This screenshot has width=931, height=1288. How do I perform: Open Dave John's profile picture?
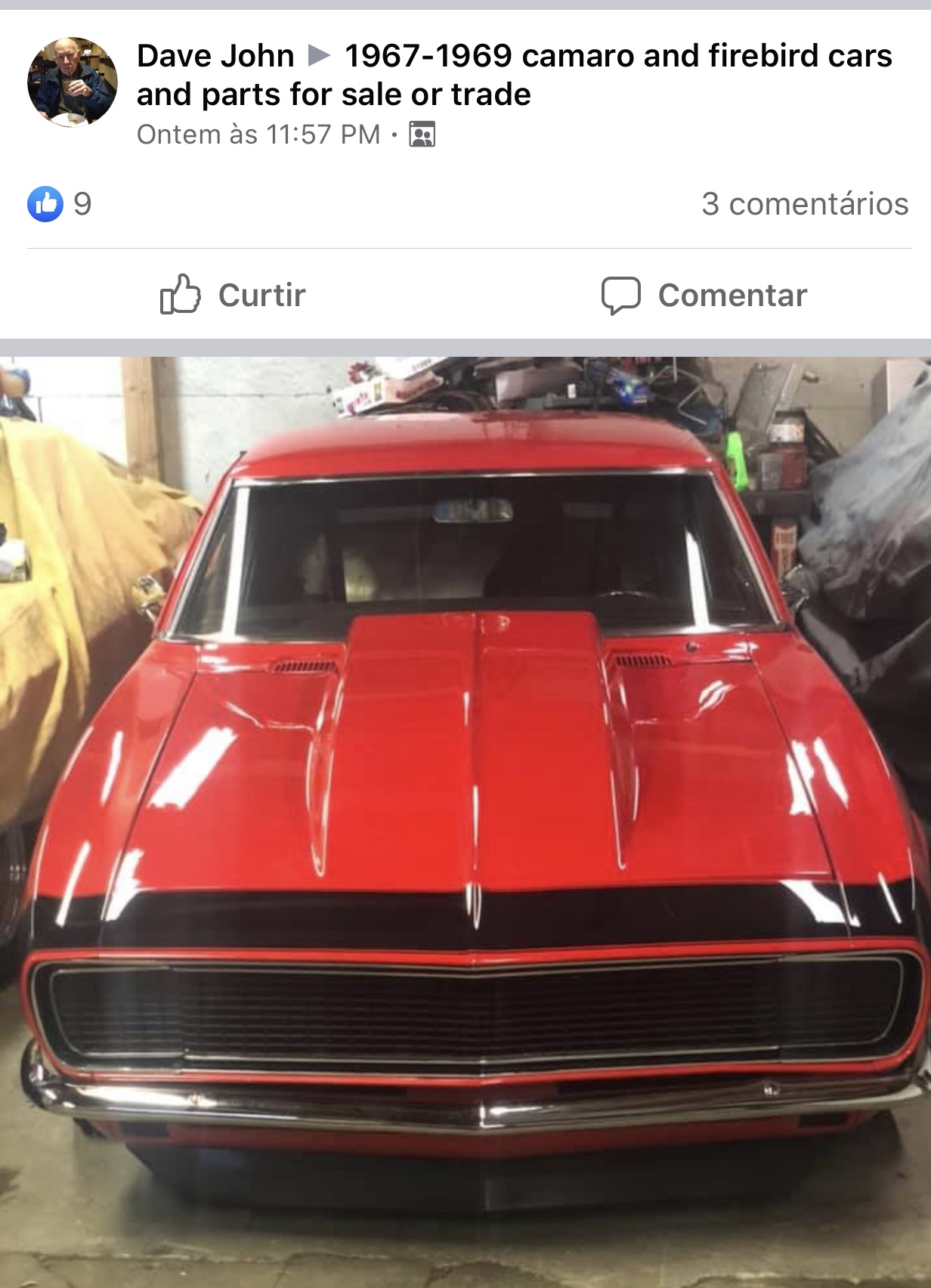[x=73, y=82]
